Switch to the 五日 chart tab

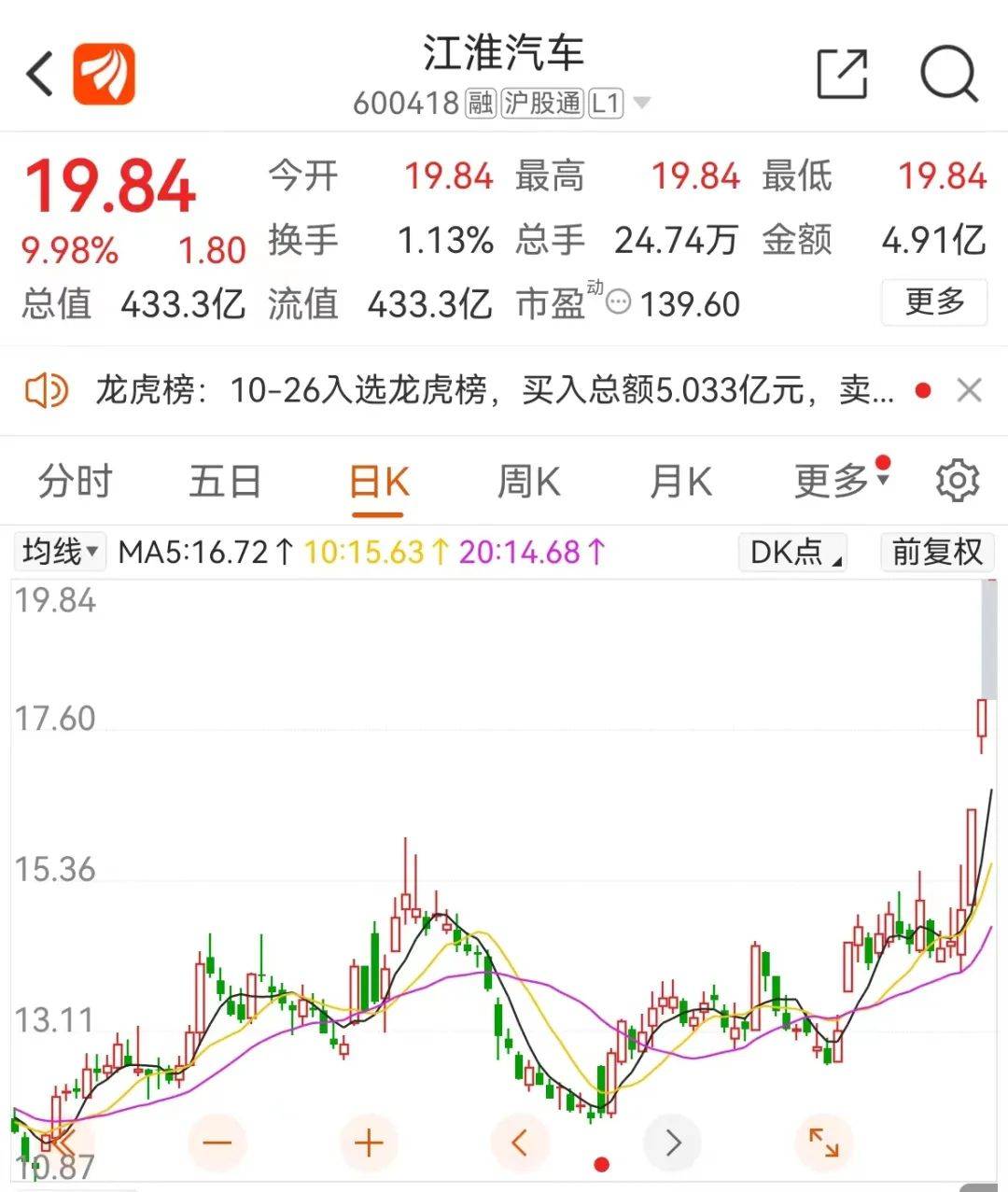225,483
